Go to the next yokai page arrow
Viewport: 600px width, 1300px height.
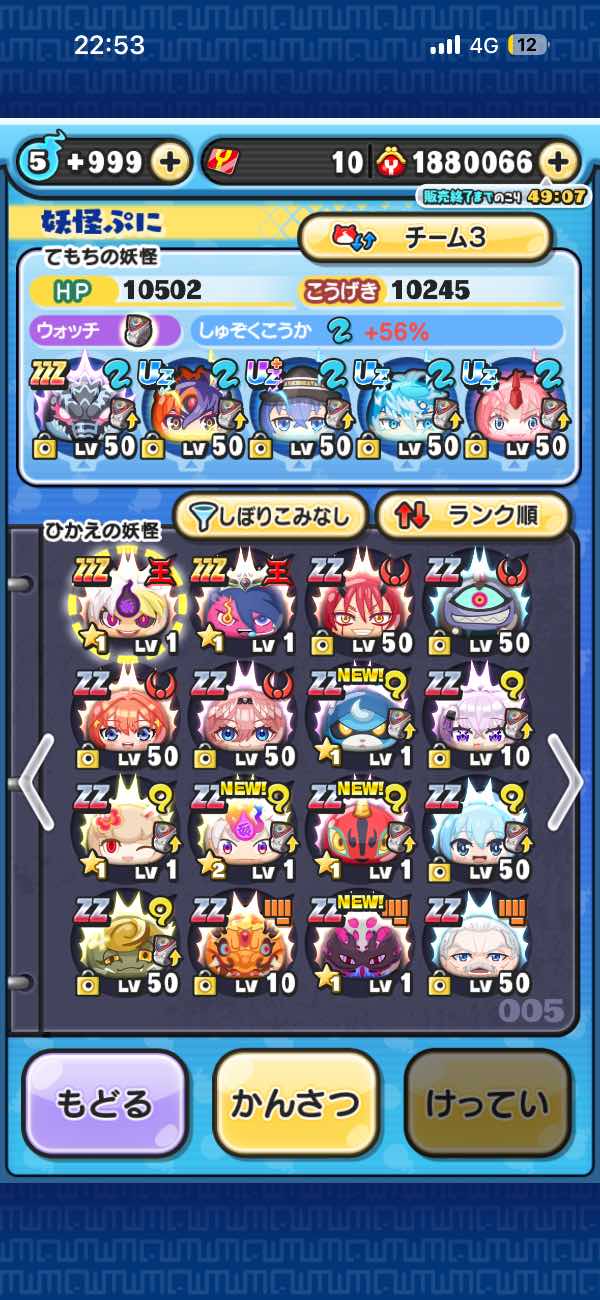pyautogui.click(x=564, y=782)
